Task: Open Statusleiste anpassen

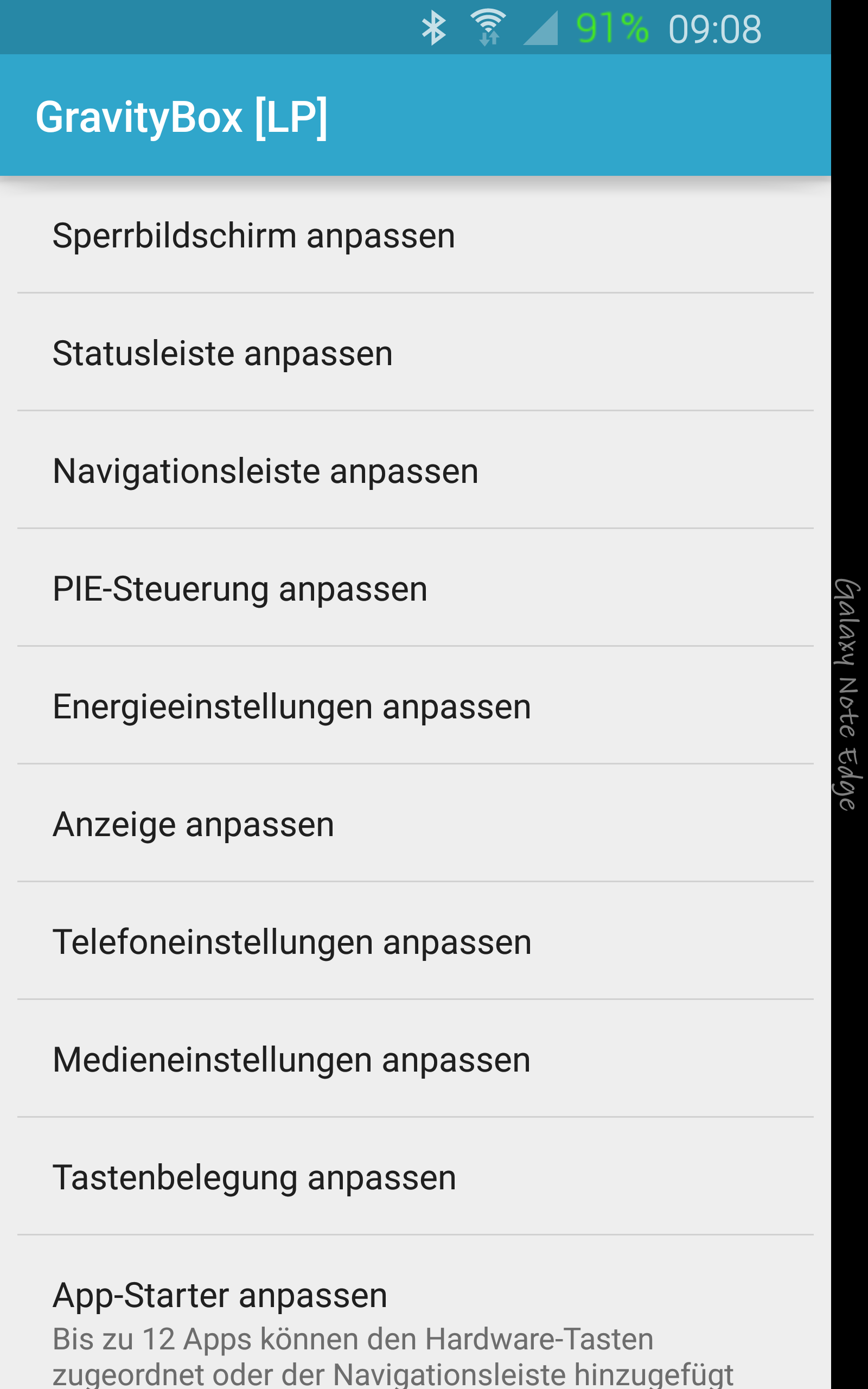Action: (416, 353)
